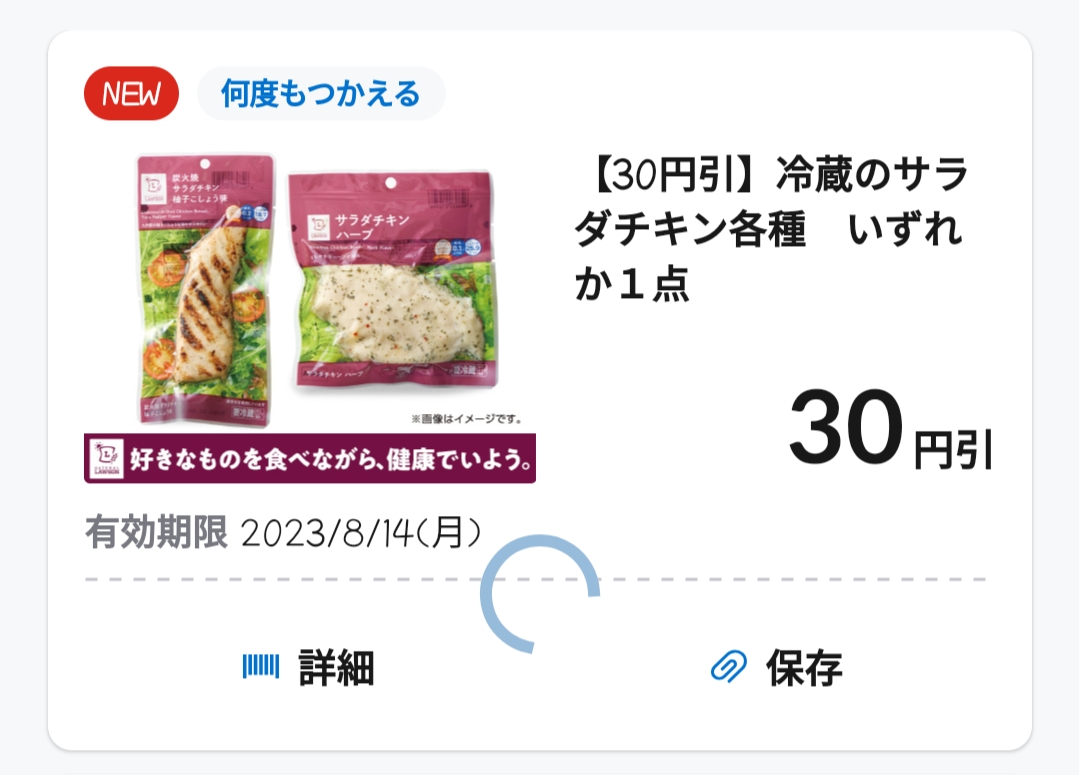
Task: Save the coupon with 保存
Action: coord(777,667)
